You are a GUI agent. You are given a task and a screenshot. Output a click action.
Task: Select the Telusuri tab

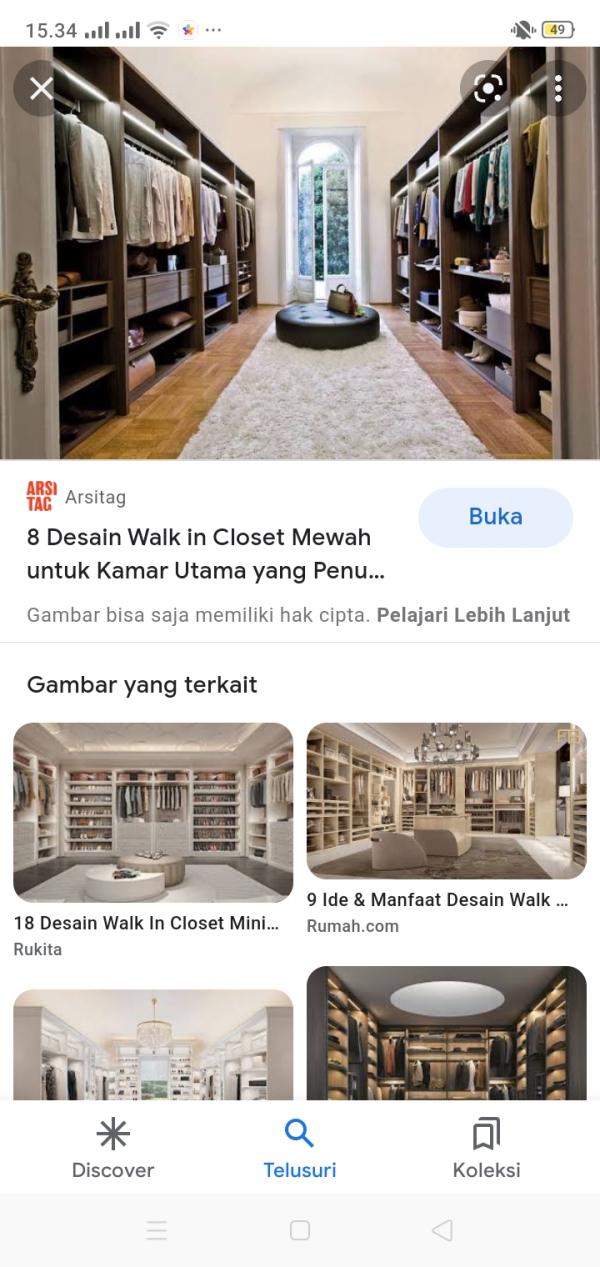click(x=299, y=1149)
